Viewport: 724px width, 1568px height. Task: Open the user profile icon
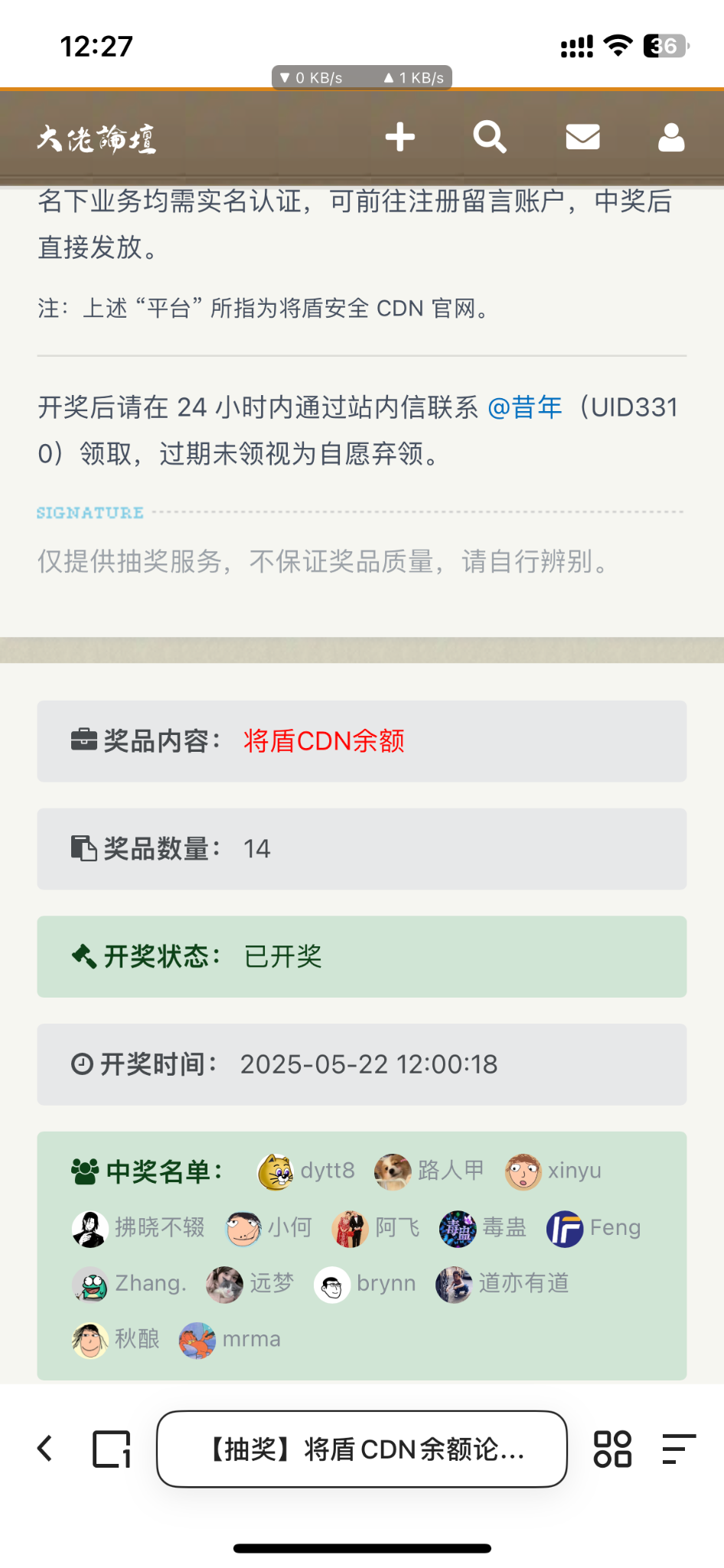point(671,138)
